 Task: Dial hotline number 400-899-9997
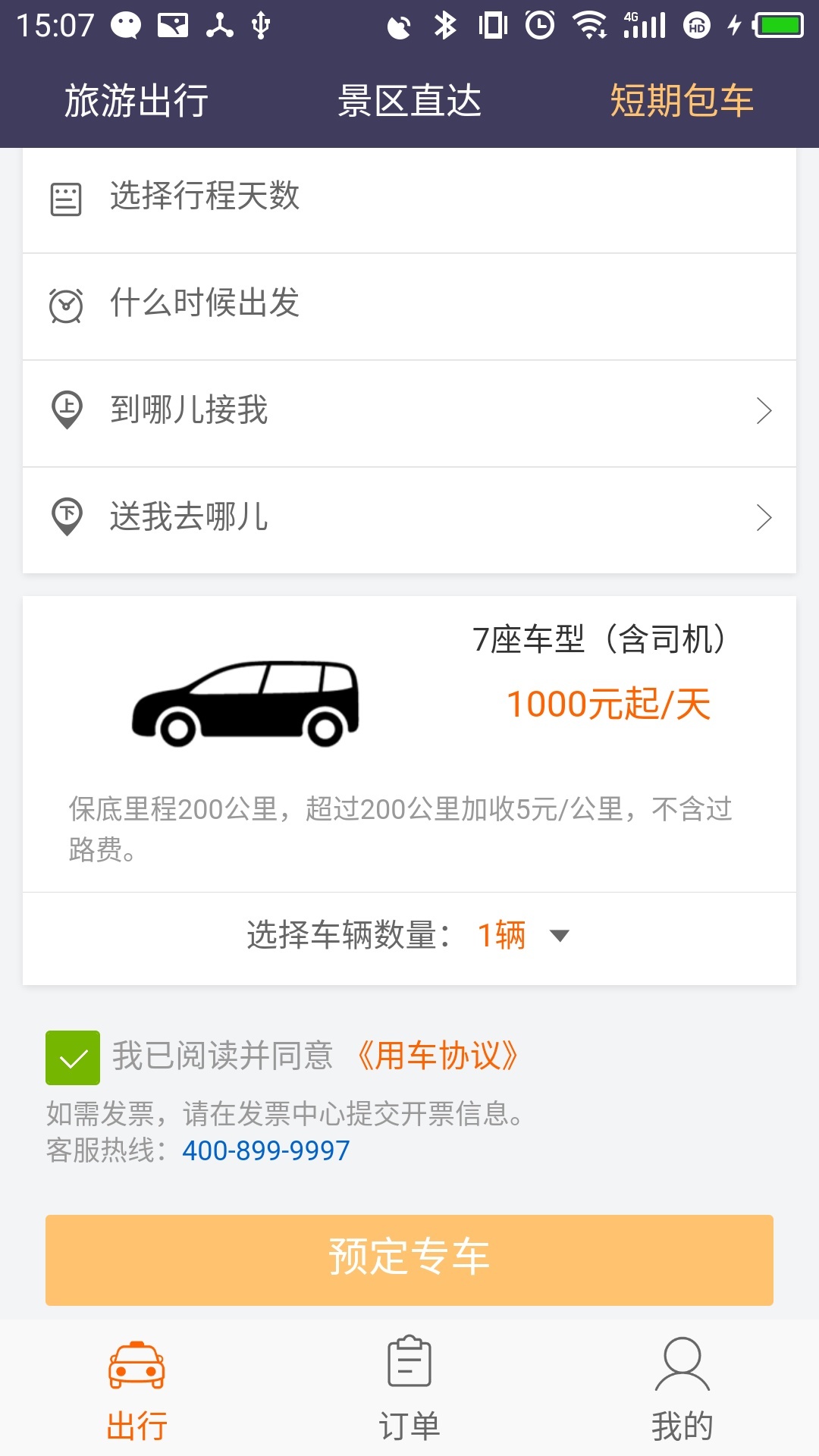(x=264, y=1150)
